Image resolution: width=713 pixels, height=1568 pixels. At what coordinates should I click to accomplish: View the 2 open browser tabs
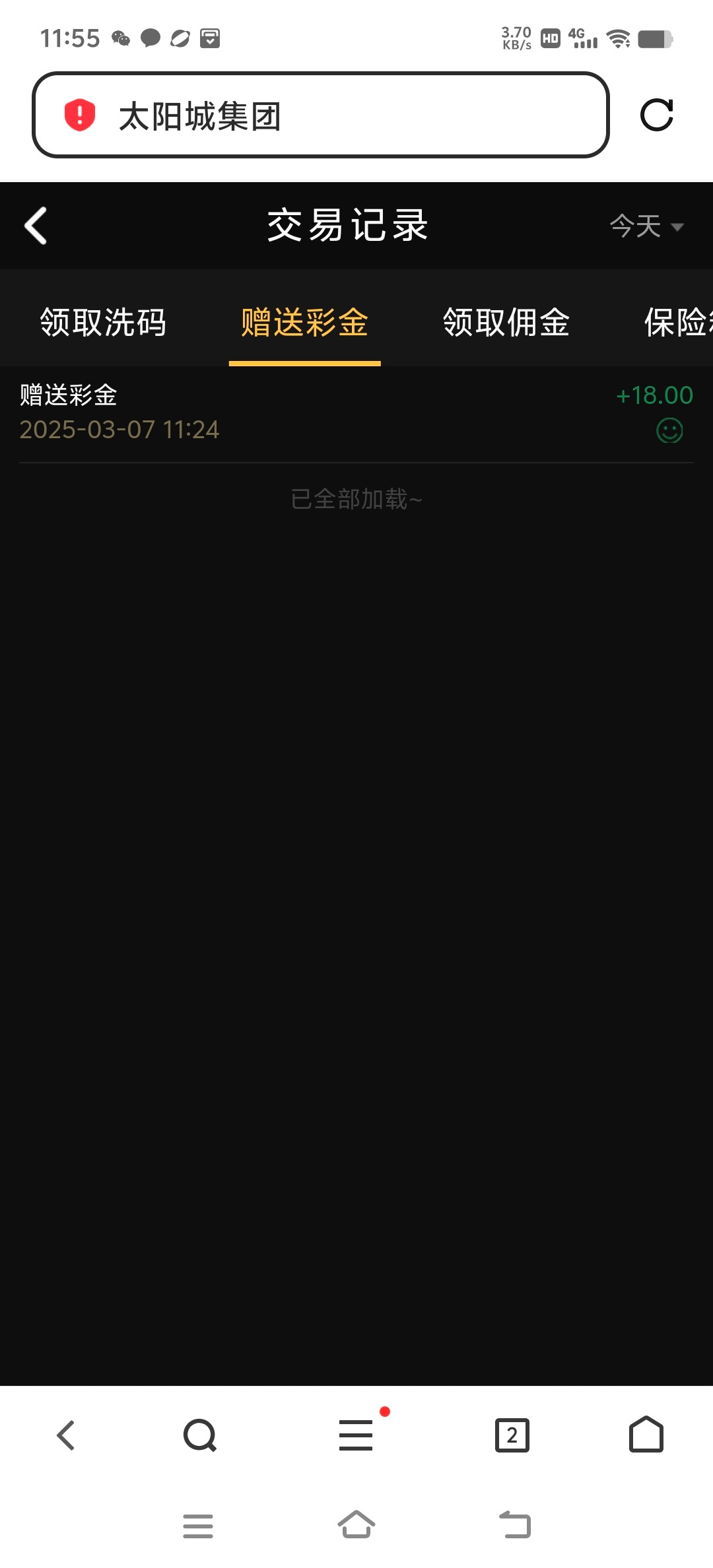(x=512, y=1435)
